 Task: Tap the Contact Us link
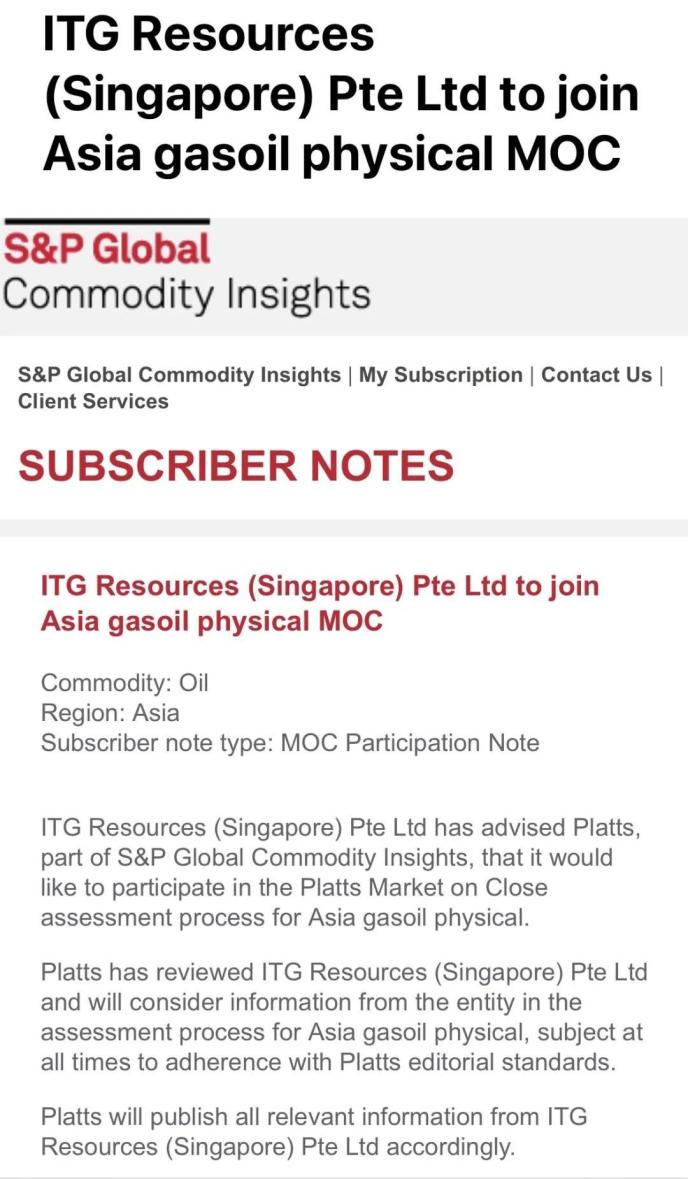(x=596, y=375)
